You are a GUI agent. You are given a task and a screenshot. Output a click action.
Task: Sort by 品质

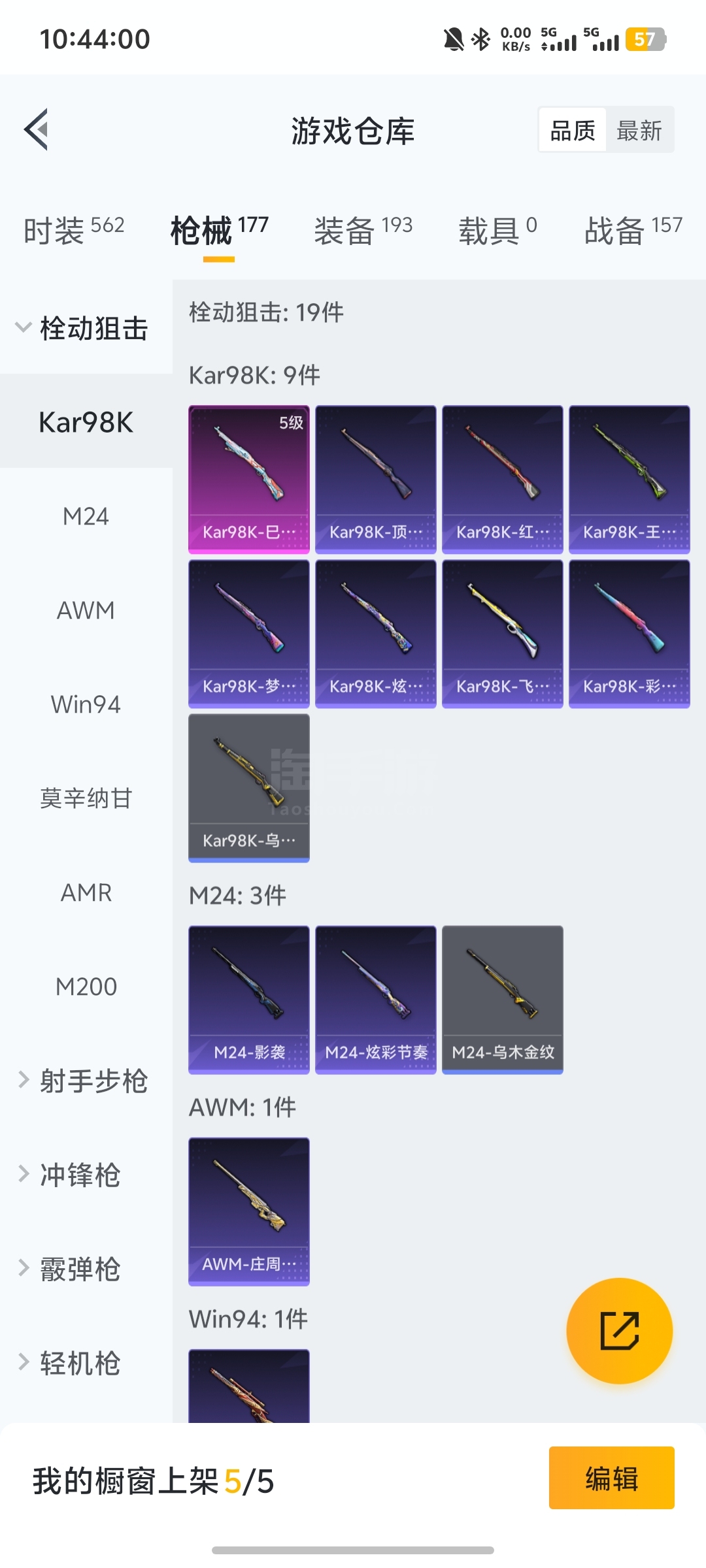573,131
